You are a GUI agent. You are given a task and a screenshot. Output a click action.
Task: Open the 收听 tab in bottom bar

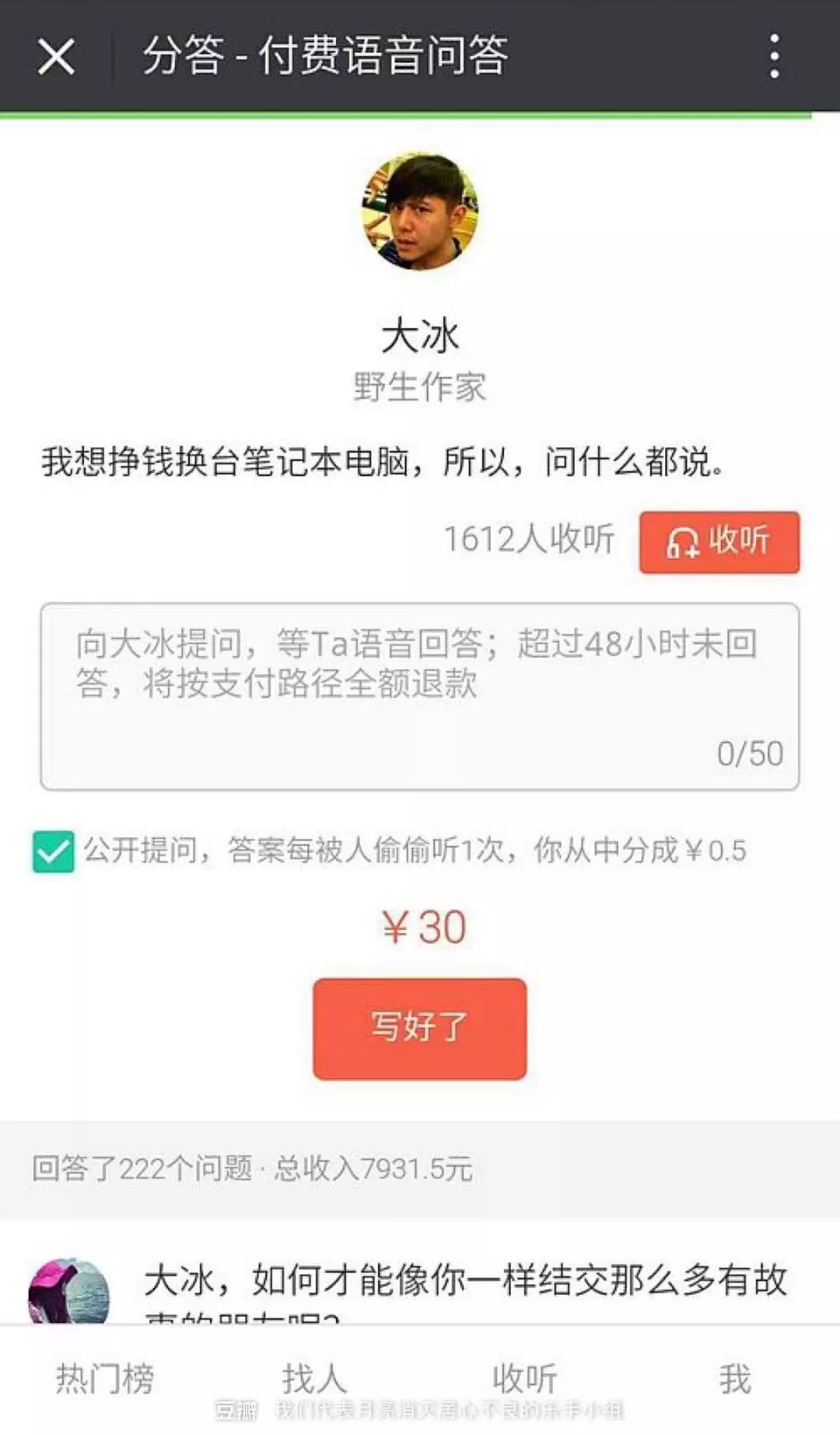[x=524, y=1378]
